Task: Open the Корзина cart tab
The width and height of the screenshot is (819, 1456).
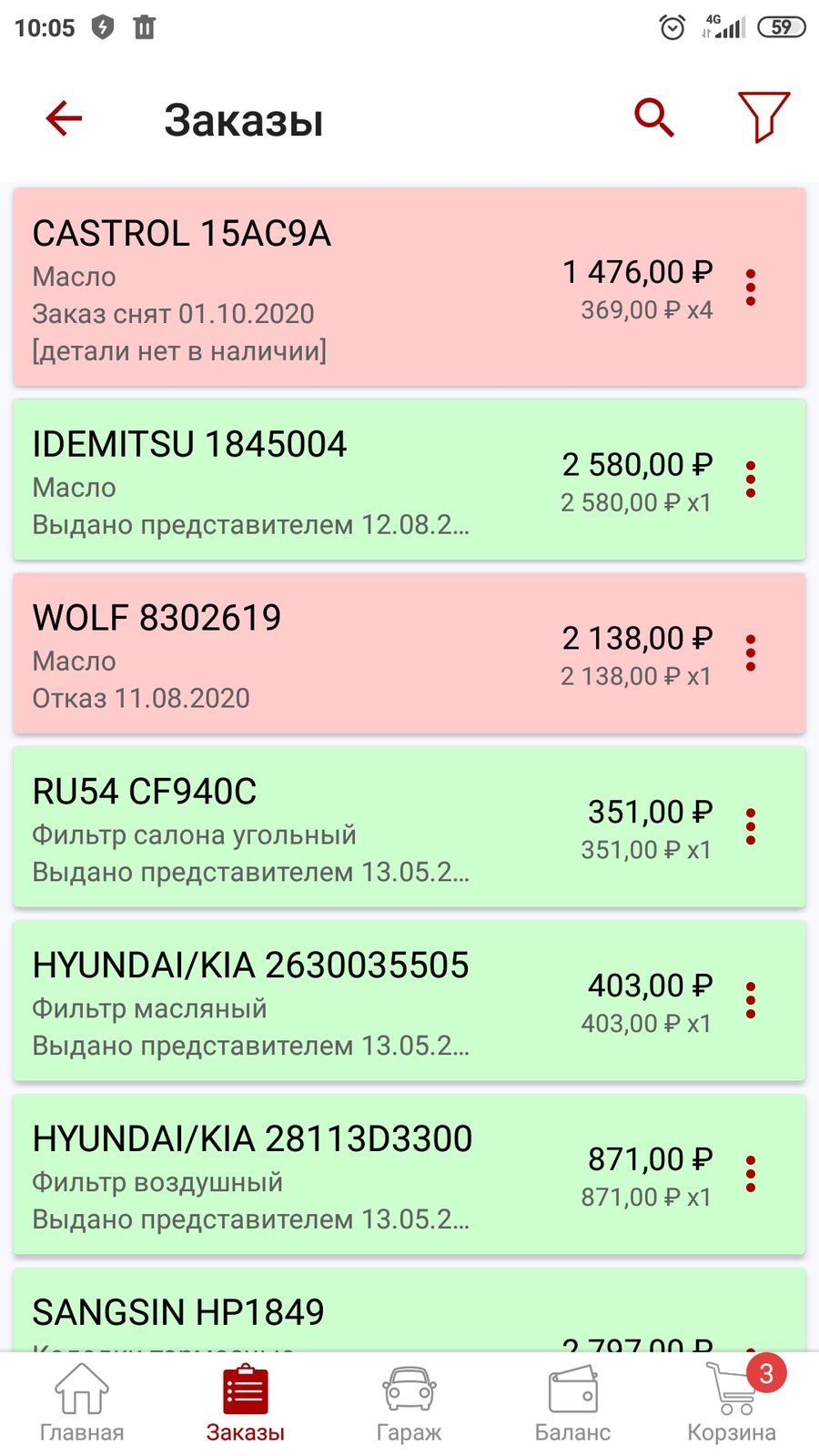Action: click(733, 1404)
